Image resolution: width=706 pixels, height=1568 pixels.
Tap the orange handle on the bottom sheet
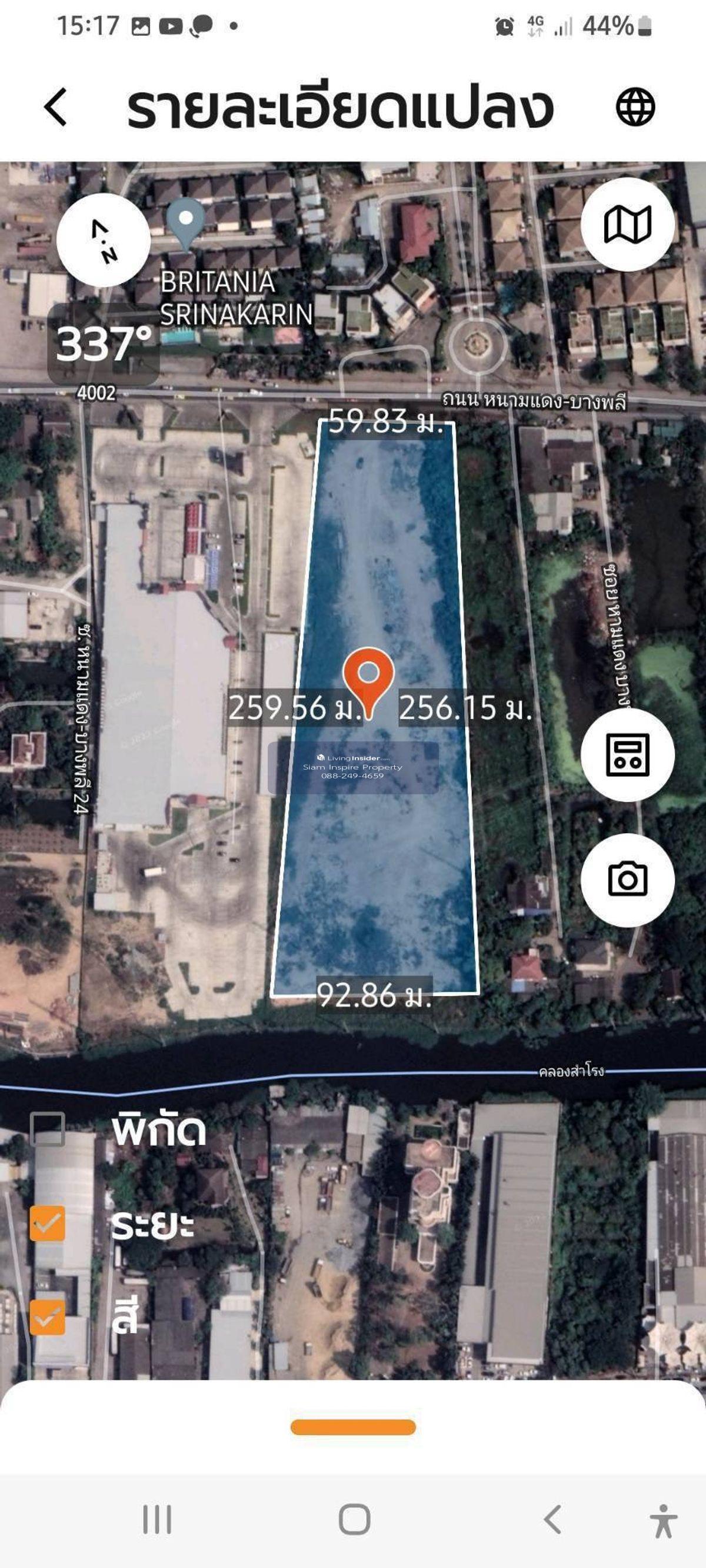click(x=354, y=1427)
